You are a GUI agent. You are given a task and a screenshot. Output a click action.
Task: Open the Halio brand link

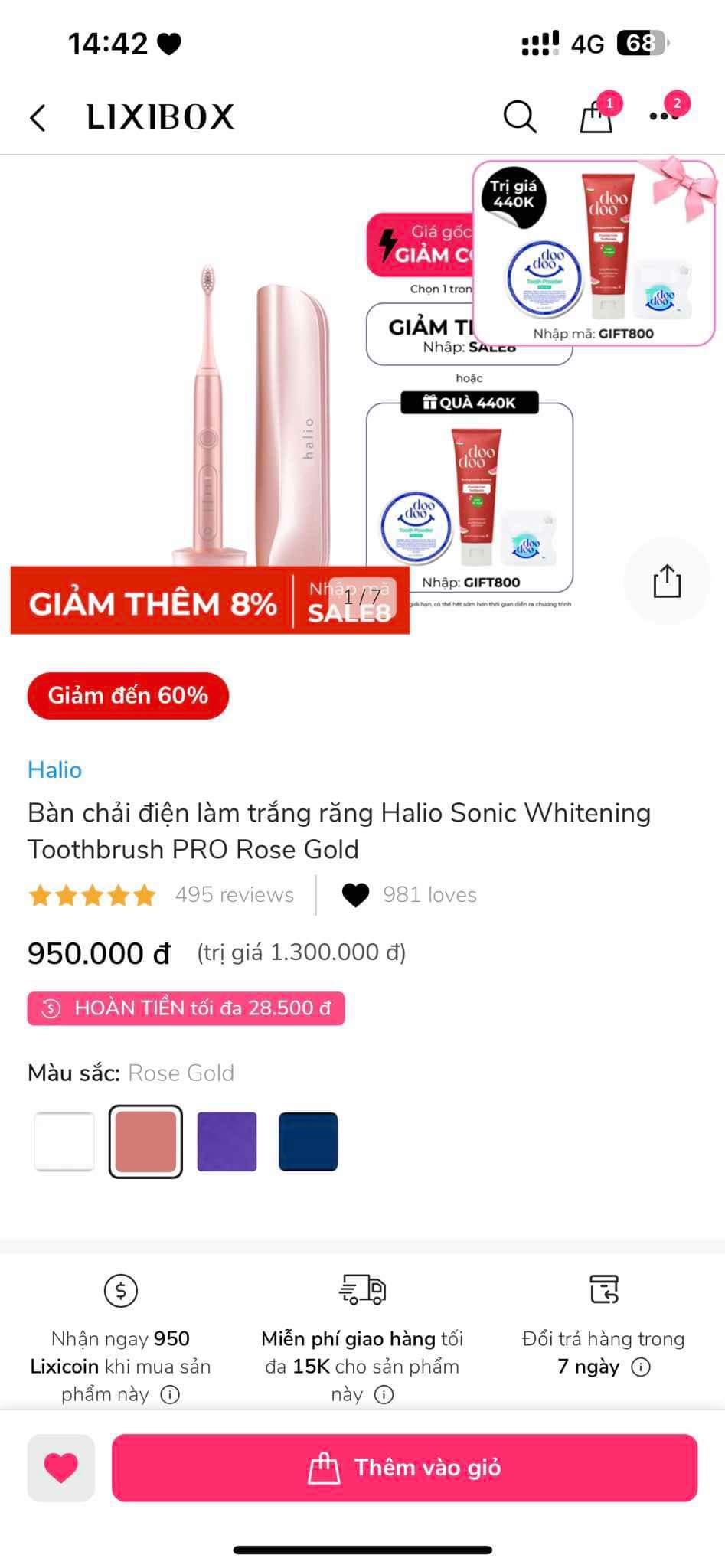click(54, 769)
